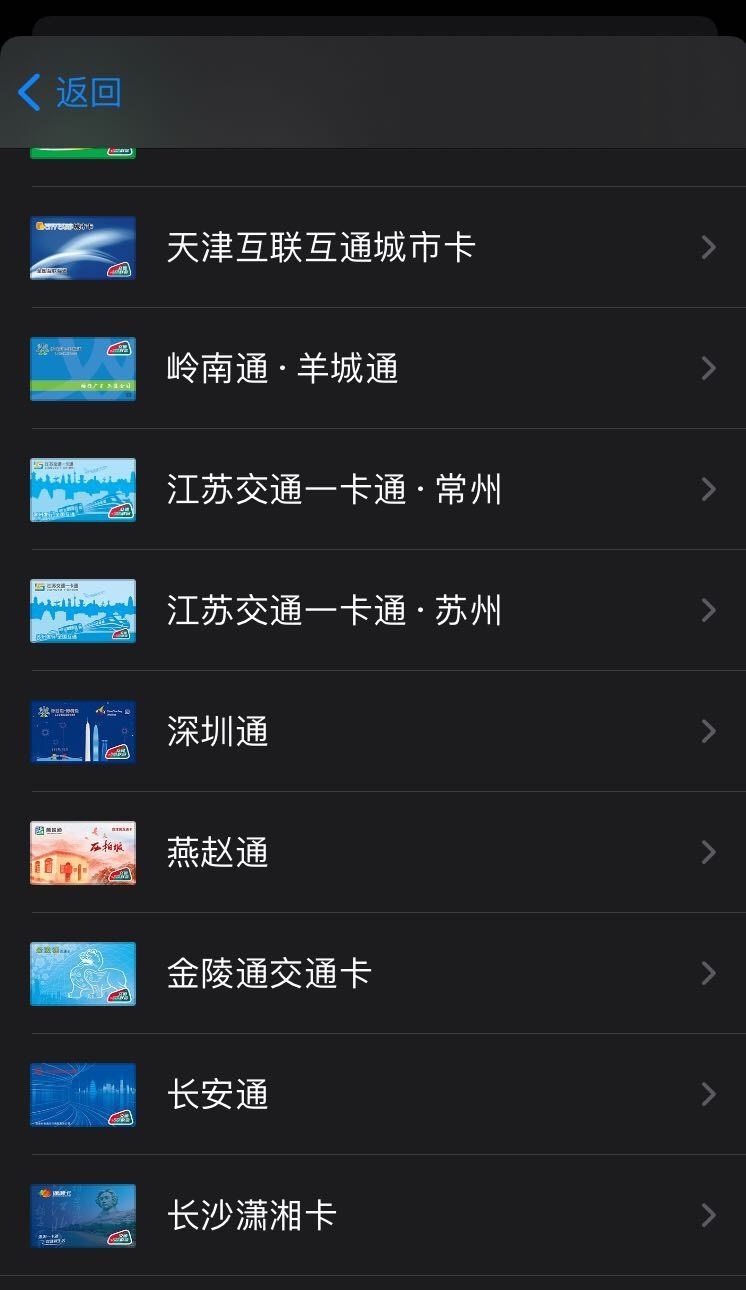Open the 金陵通交通卡 chevron arrow
The height and width of the screenshot is (1290, 746).
coord(709,973)
